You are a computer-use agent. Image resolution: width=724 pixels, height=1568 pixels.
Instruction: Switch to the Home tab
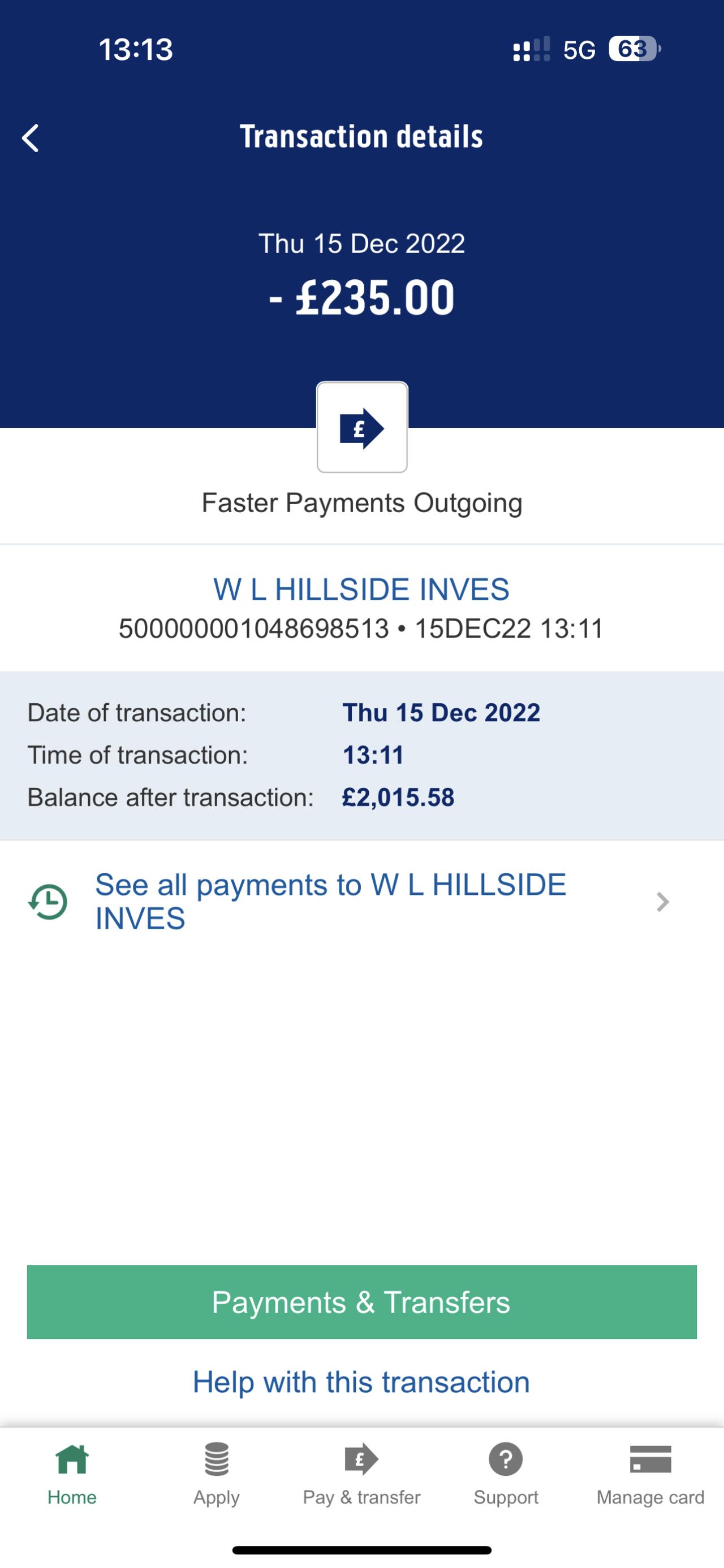click(x=72, y=1474)
